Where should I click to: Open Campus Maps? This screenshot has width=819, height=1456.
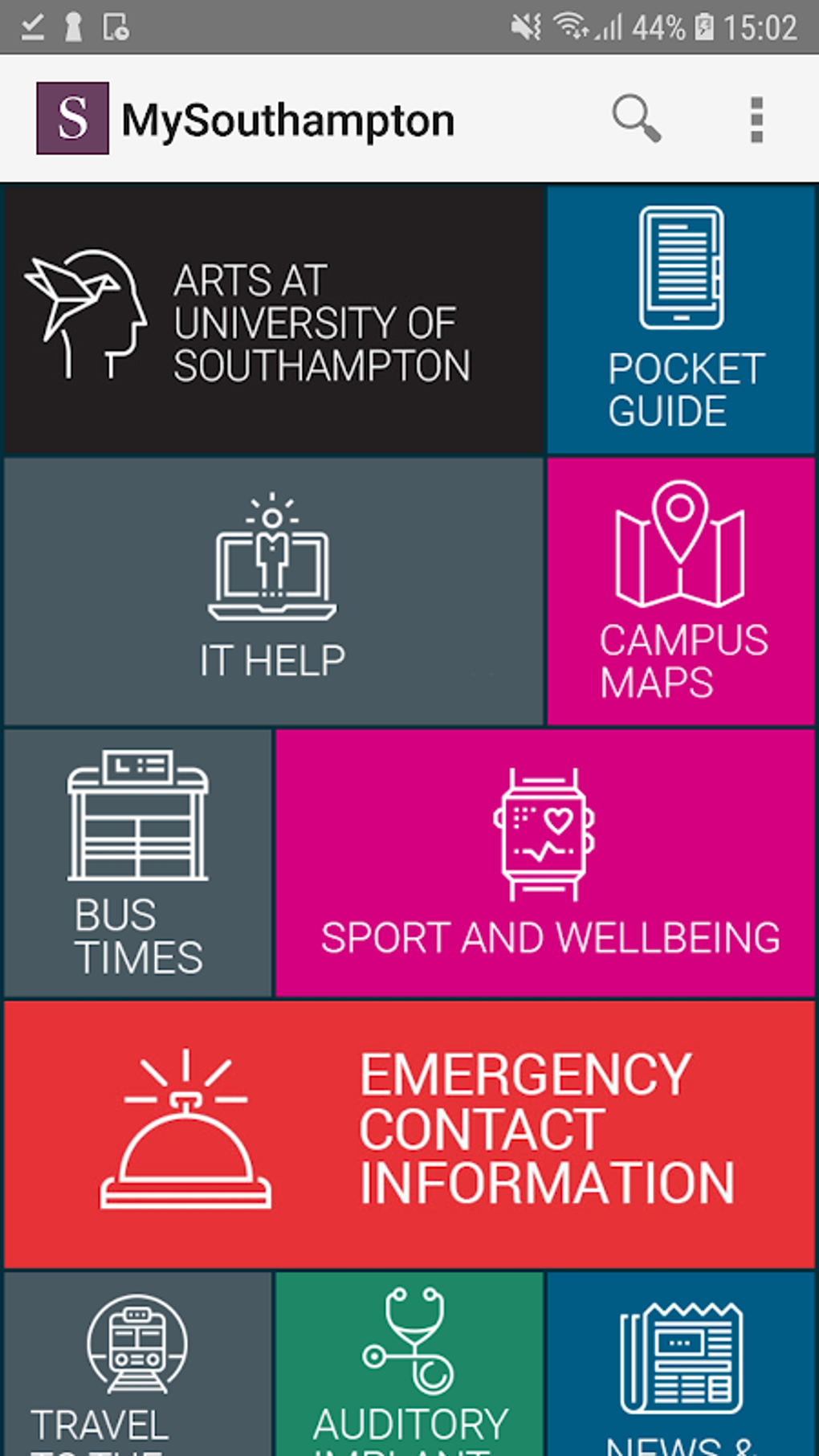[x=681, y=591]
